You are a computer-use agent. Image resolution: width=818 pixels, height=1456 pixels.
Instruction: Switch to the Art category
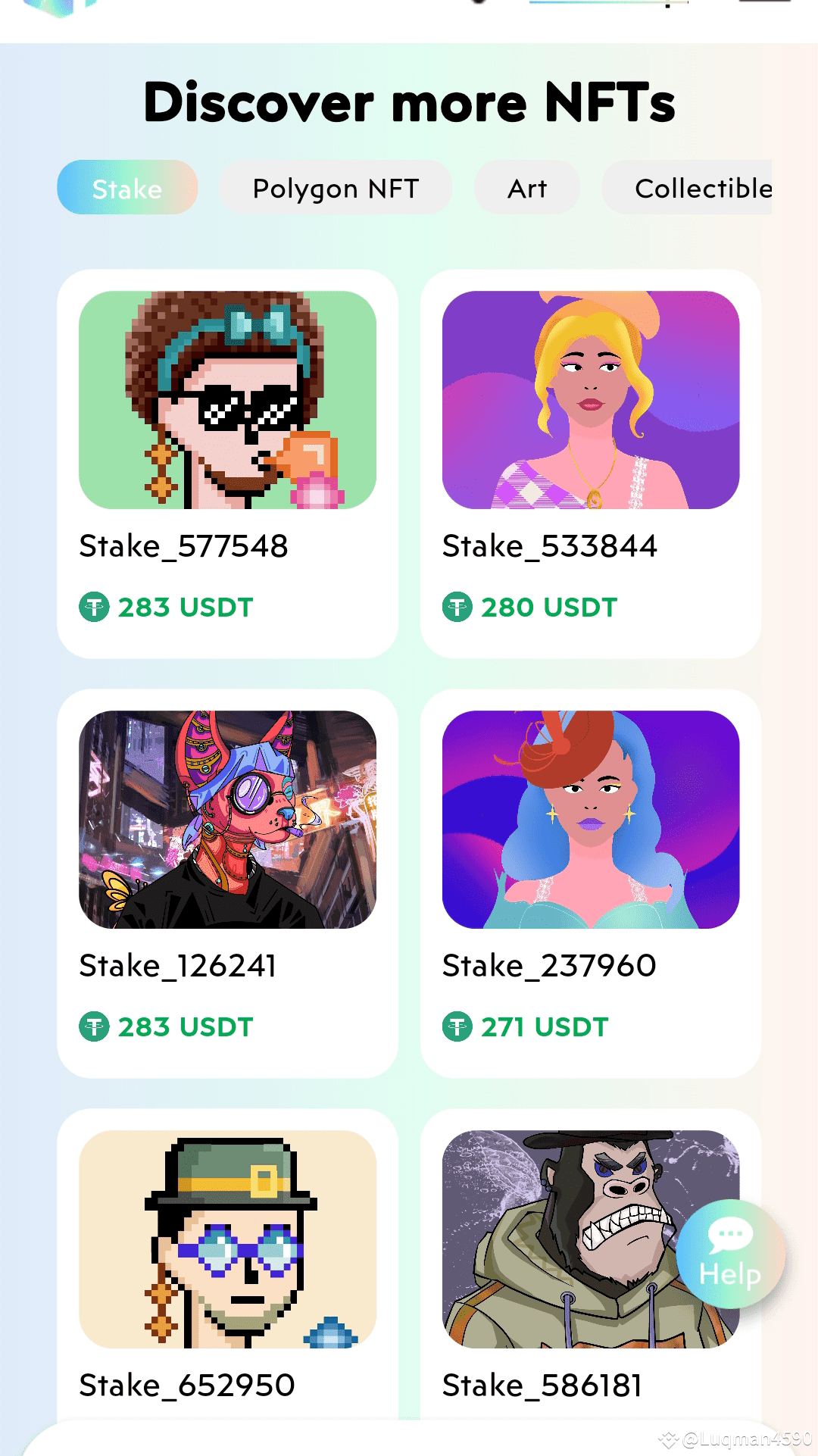tap(526, 188)
